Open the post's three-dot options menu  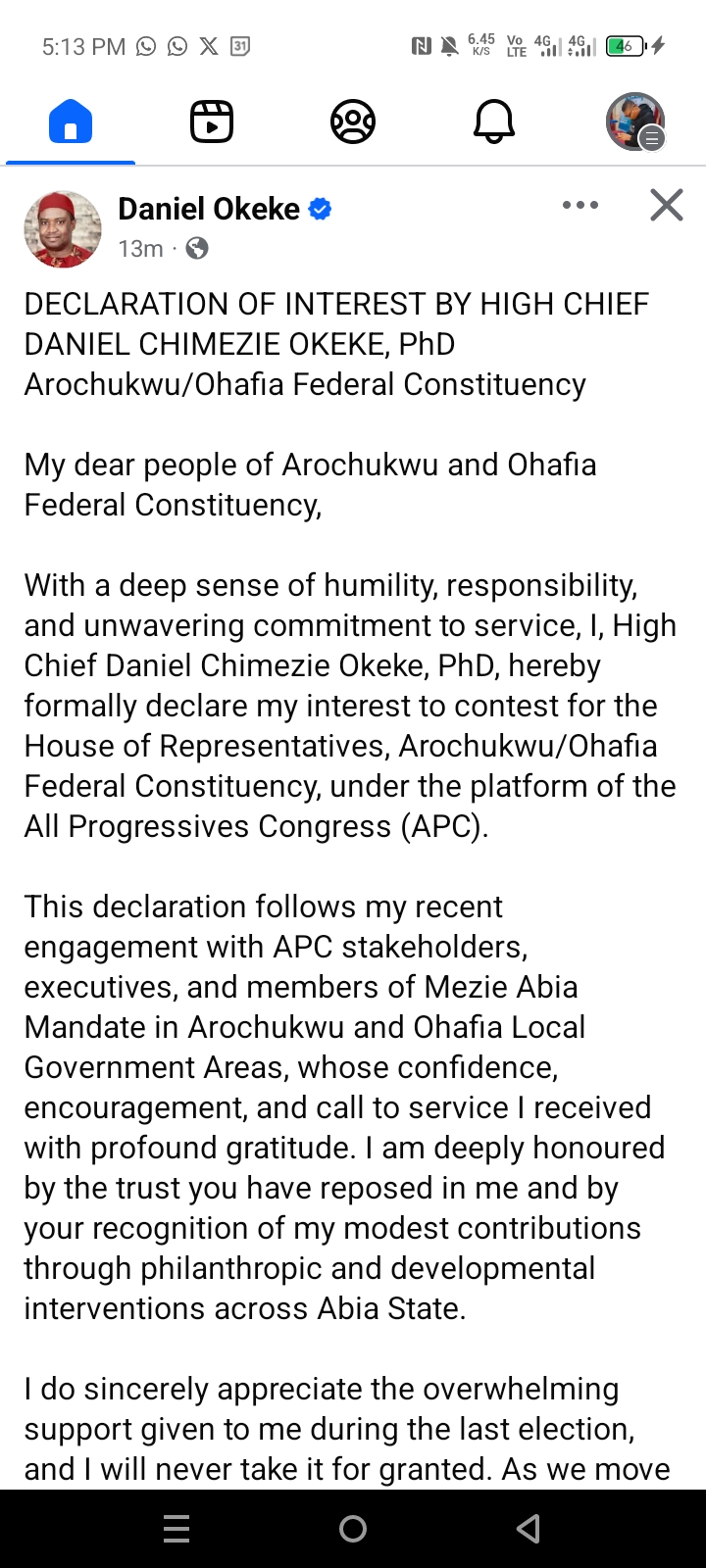pyautogui.click(x=580, y=205)
